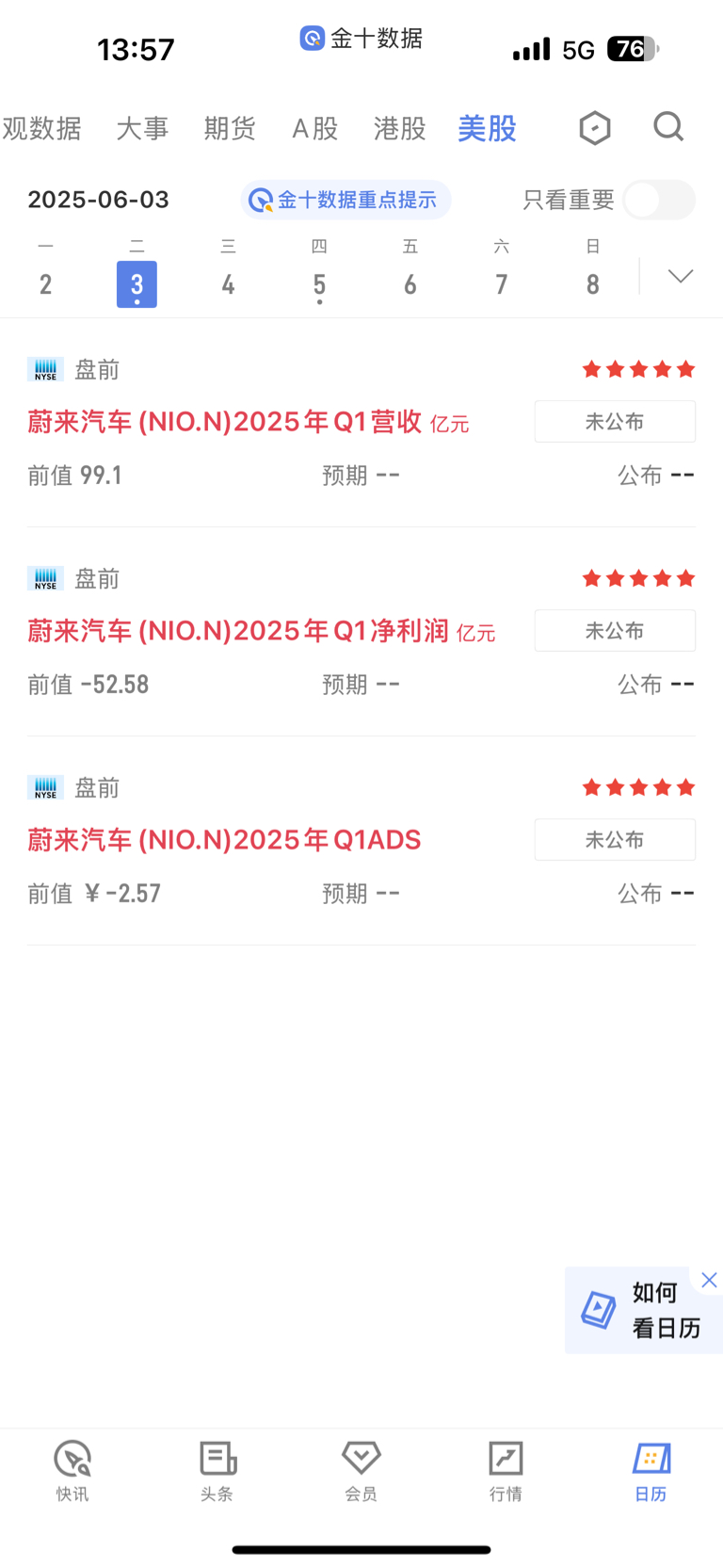
Task: Open the search icon
Action: click(x=668, y=126)
